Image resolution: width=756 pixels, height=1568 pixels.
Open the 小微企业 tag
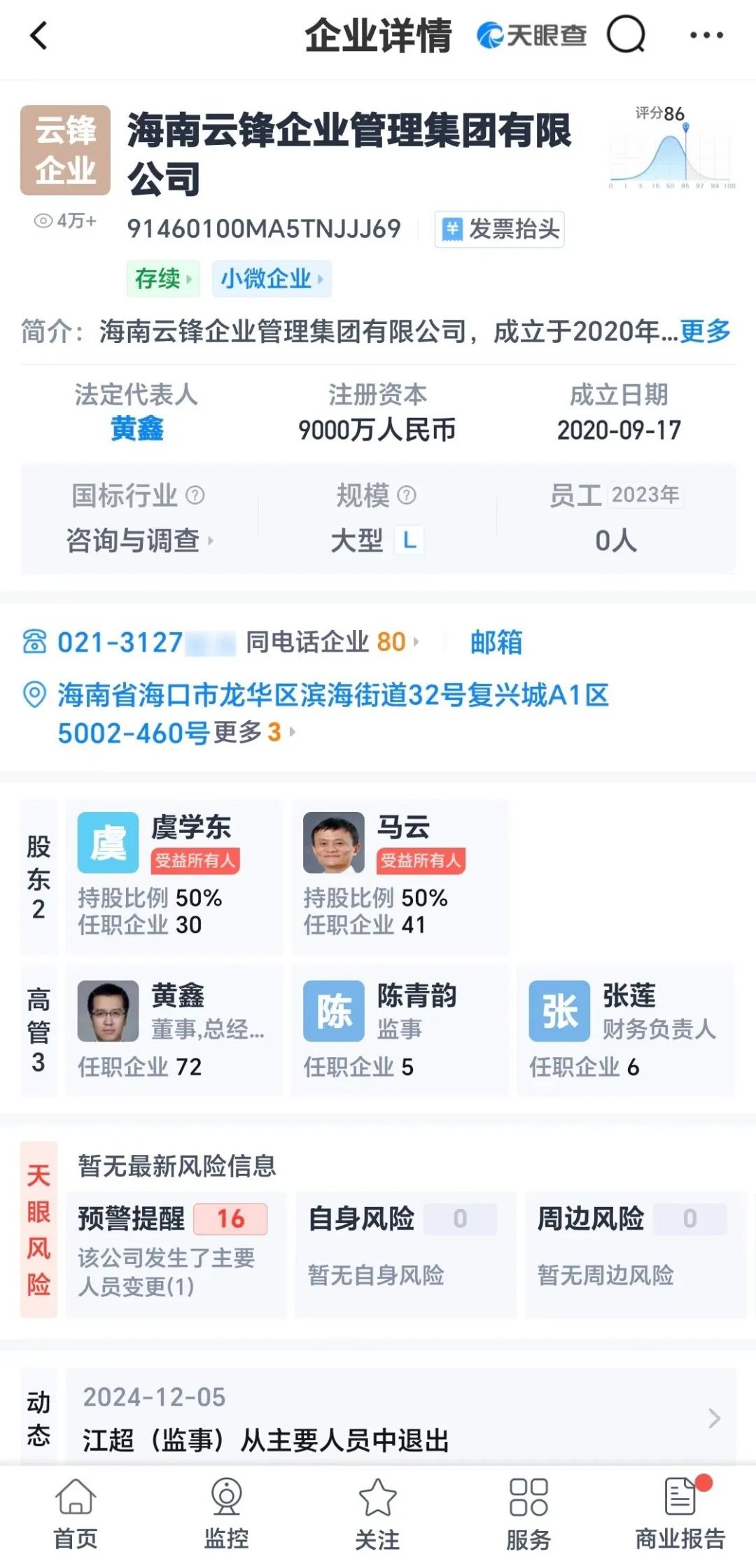pos(271,279)
